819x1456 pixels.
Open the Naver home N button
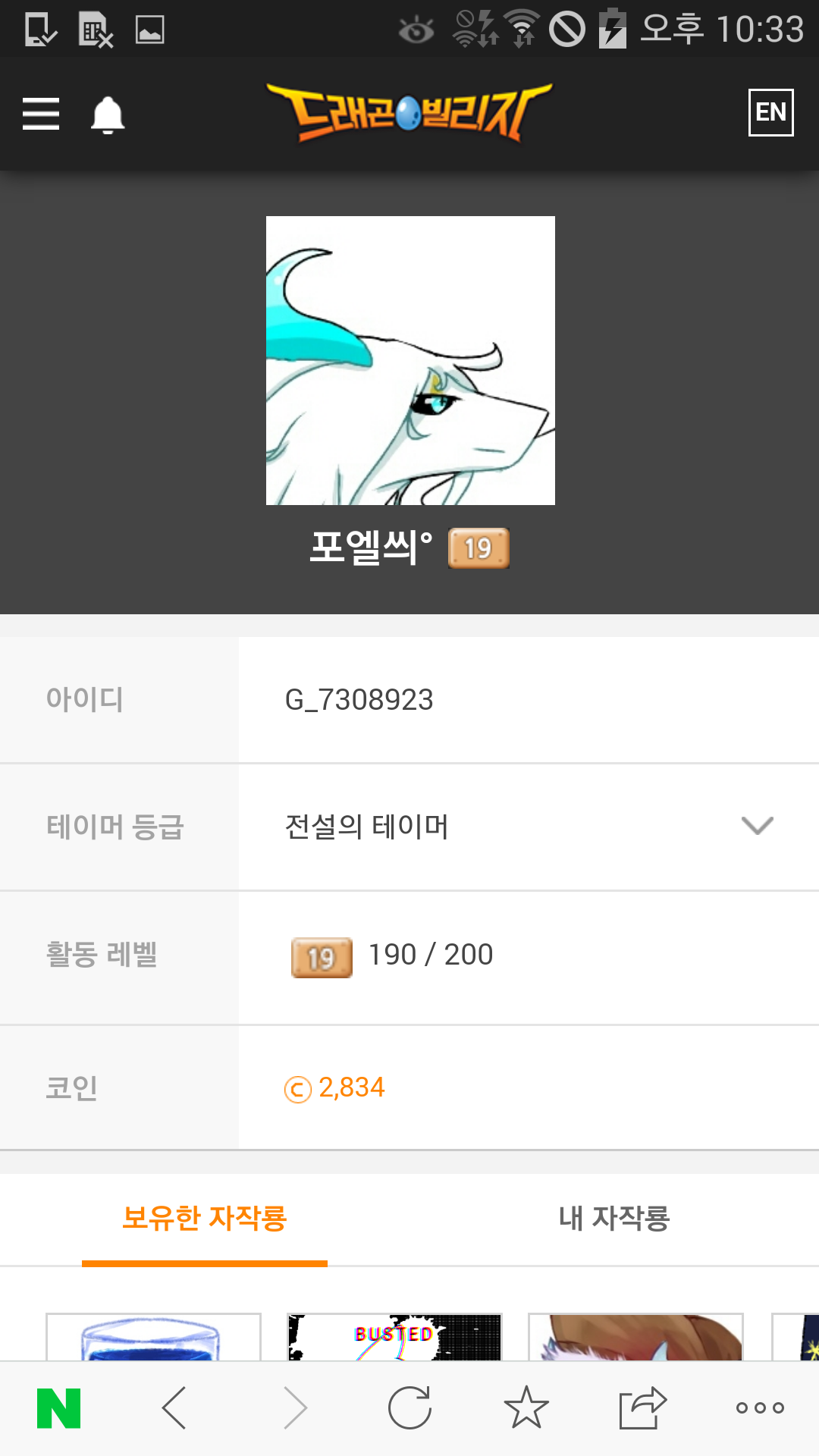click(x=59, y=1408)
